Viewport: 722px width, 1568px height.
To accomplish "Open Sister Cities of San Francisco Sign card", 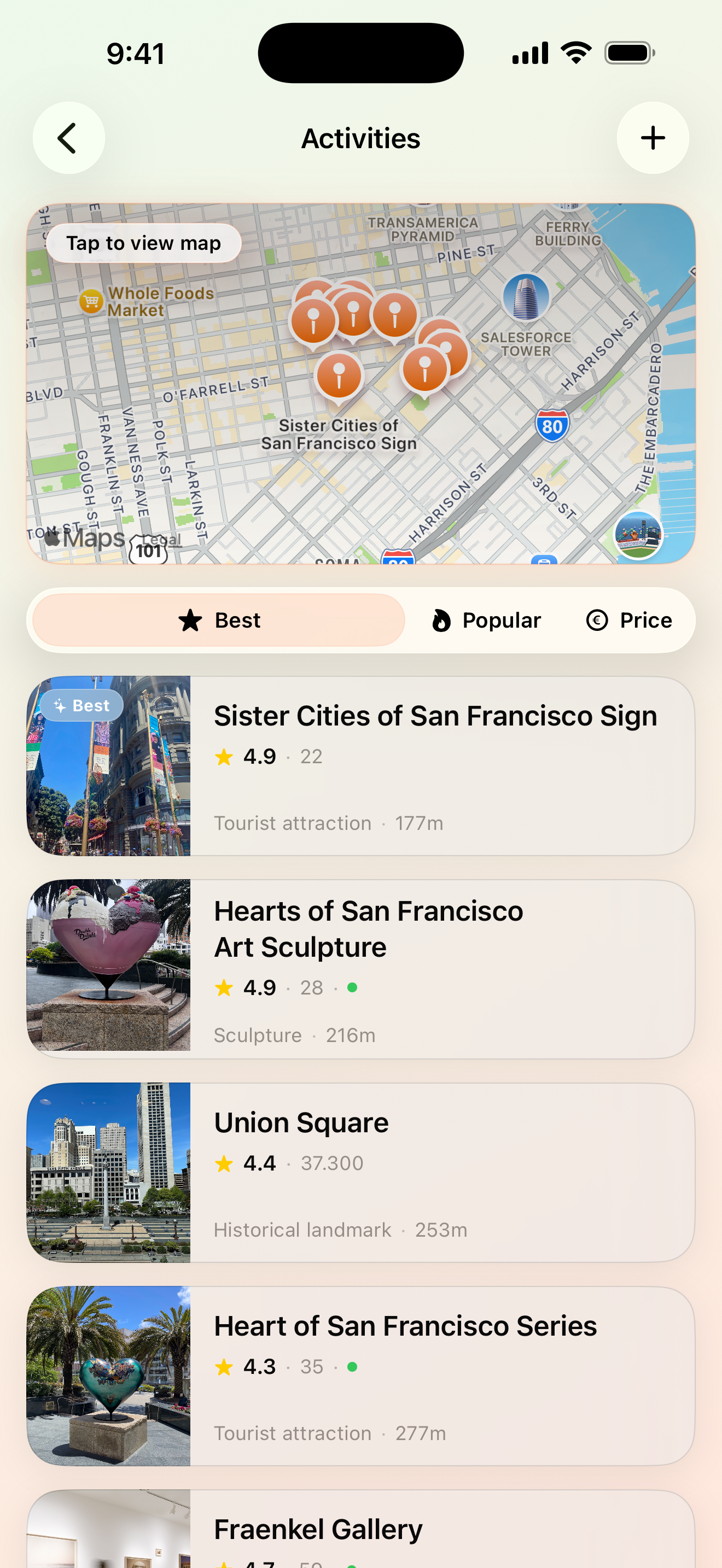I will click(360, 766).
